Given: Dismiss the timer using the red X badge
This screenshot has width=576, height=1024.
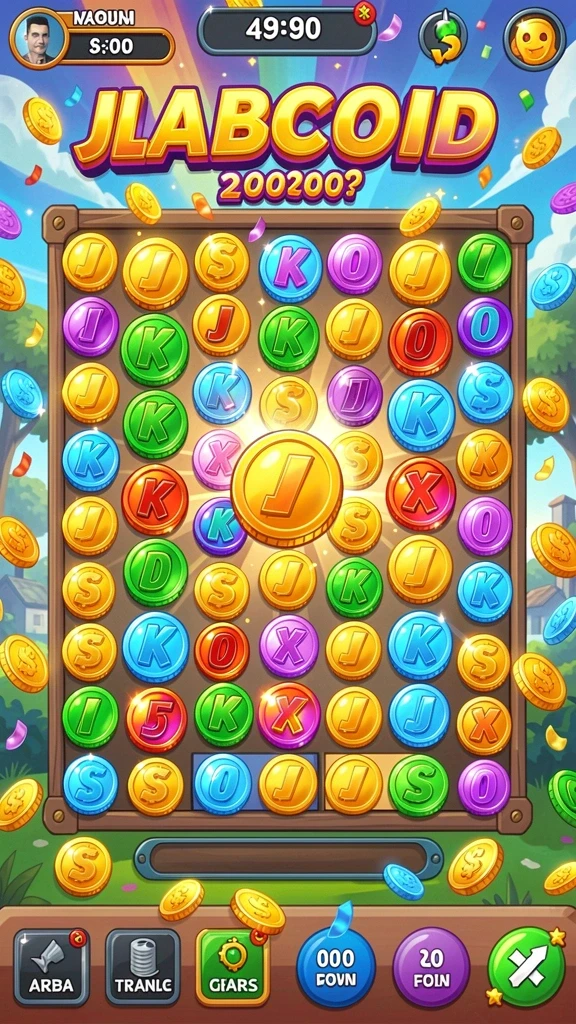Looking at the screenshot, I should click(364, 13).
